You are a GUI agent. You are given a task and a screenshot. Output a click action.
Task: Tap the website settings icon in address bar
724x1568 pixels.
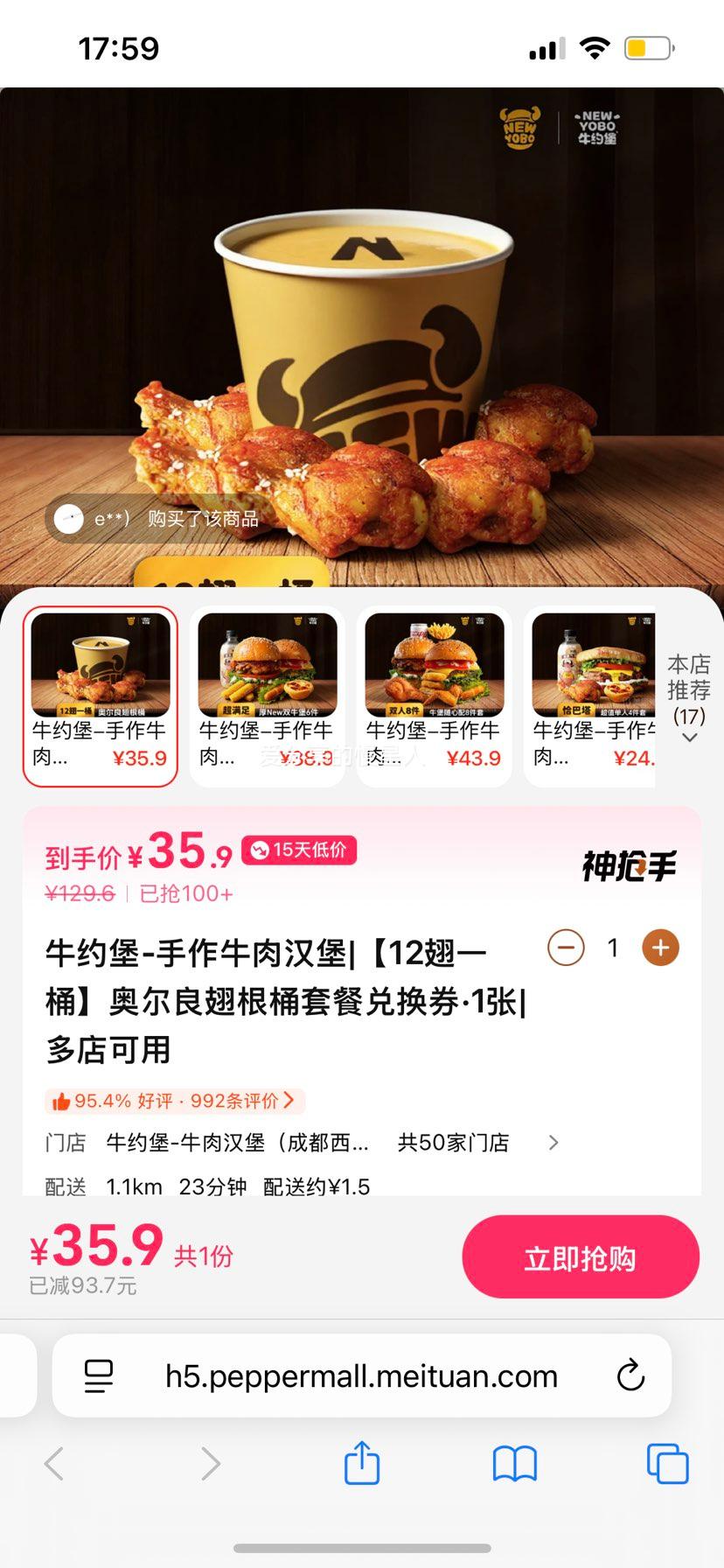(x=99, y=1375)
